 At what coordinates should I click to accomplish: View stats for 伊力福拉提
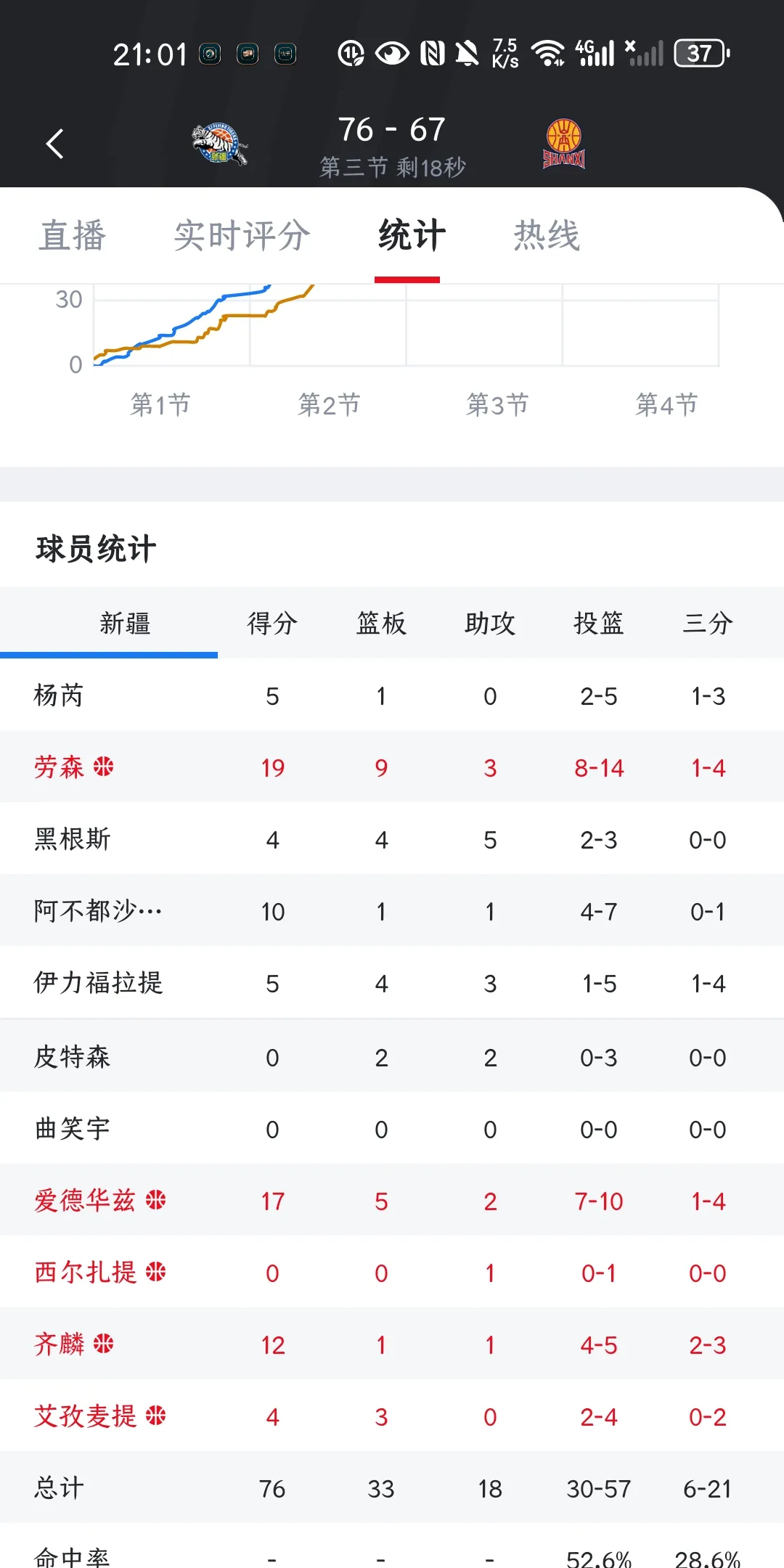99,984
